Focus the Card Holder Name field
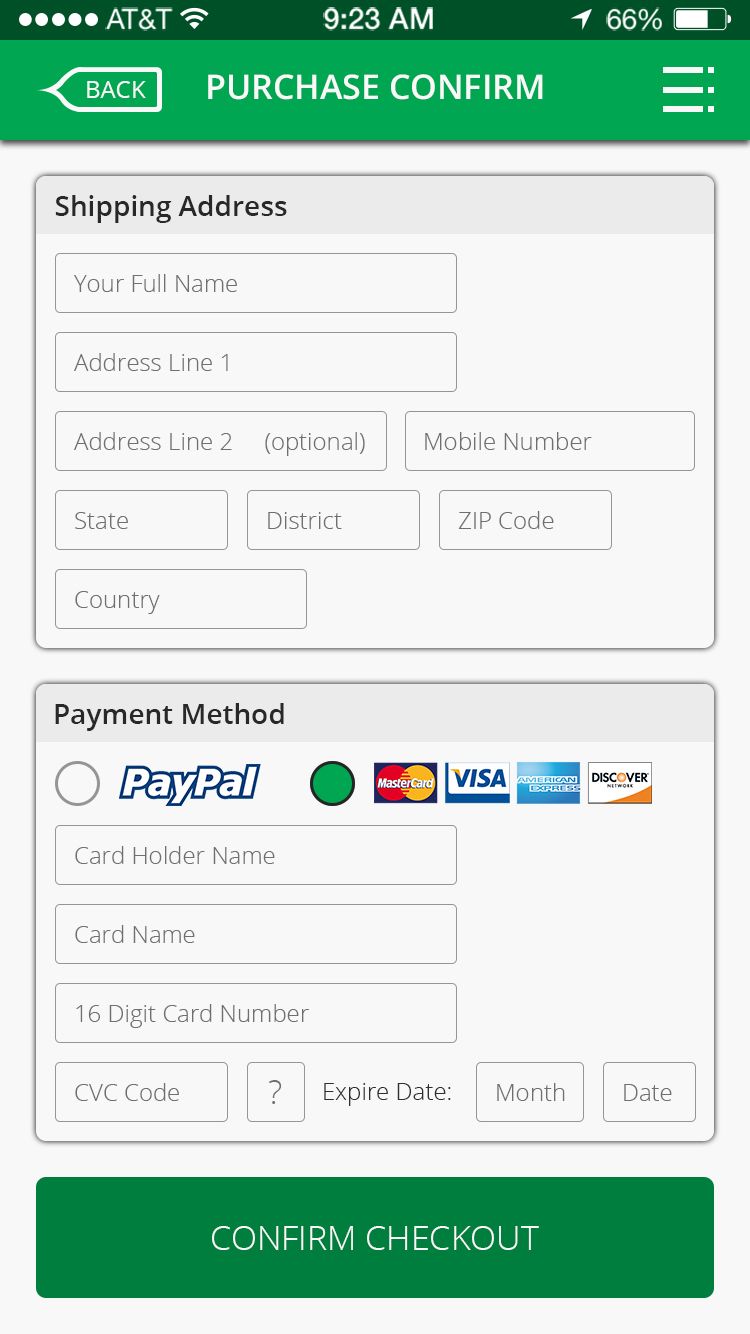 pyautogui.click(x=255, y=855)
